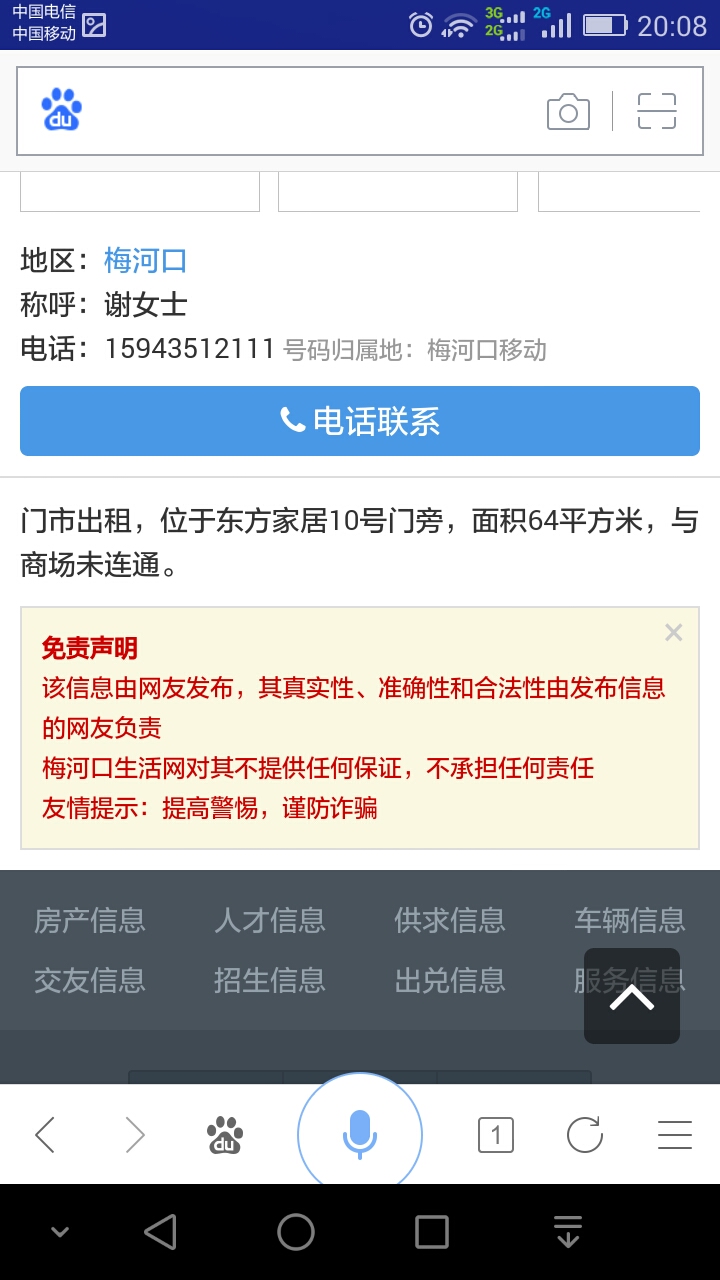Open the browser tabs switcher
This screenshot has height=1280, width=720.
coord(496,1135)
